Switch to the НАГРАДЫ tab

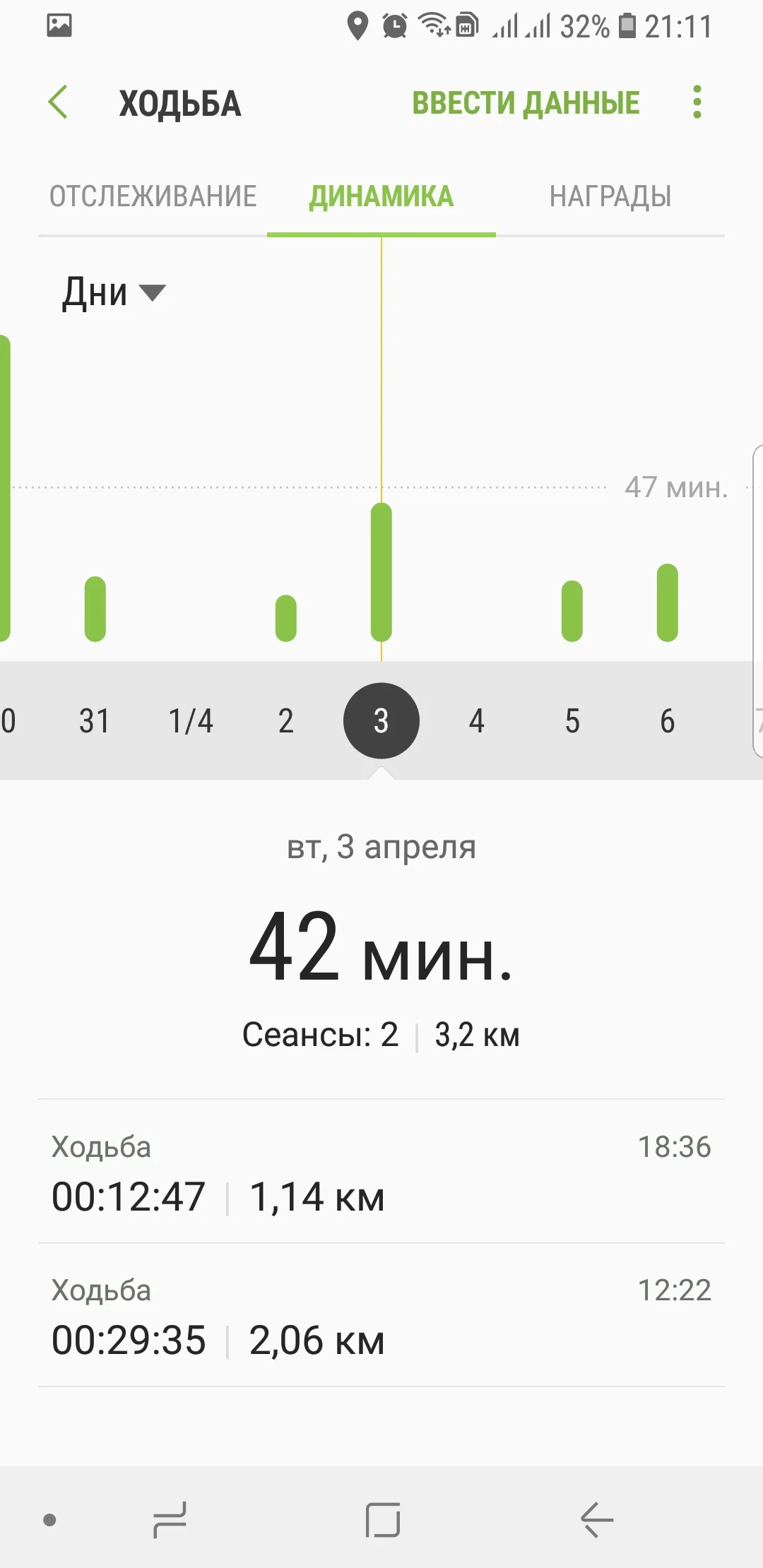610,196
